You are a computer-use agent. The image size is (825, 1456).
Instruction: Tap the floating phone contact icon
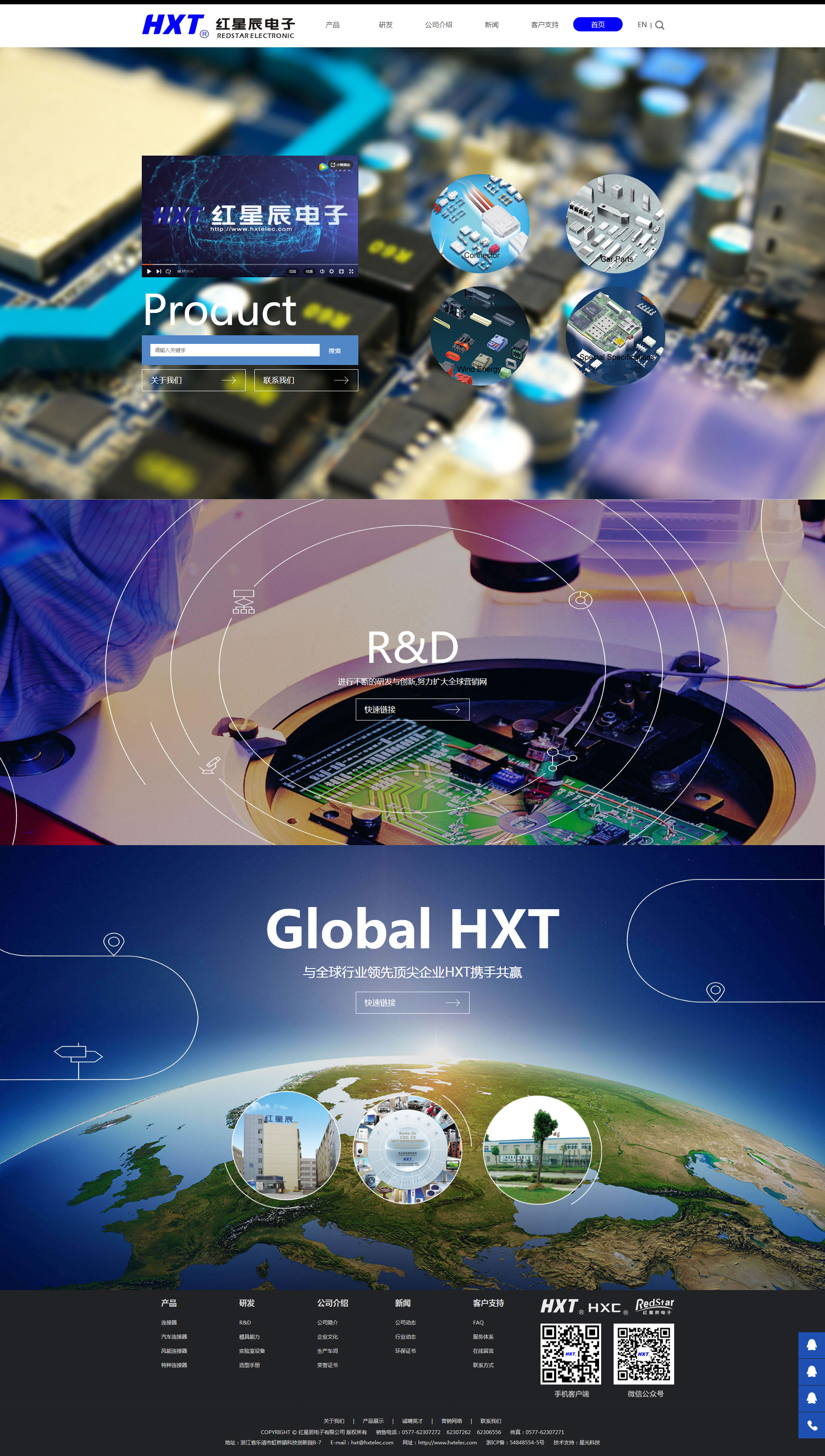(811, 1425)
